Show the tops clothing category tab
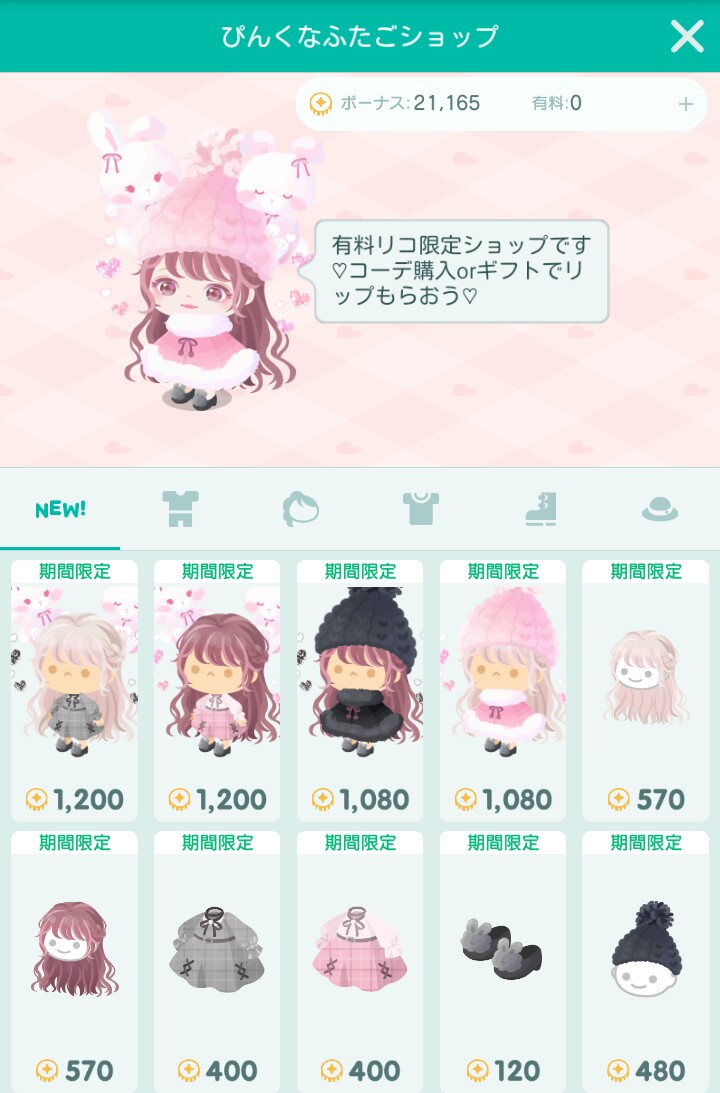Image resolution: width=720 pixels, height=1093 pixels. coord(421,509)
